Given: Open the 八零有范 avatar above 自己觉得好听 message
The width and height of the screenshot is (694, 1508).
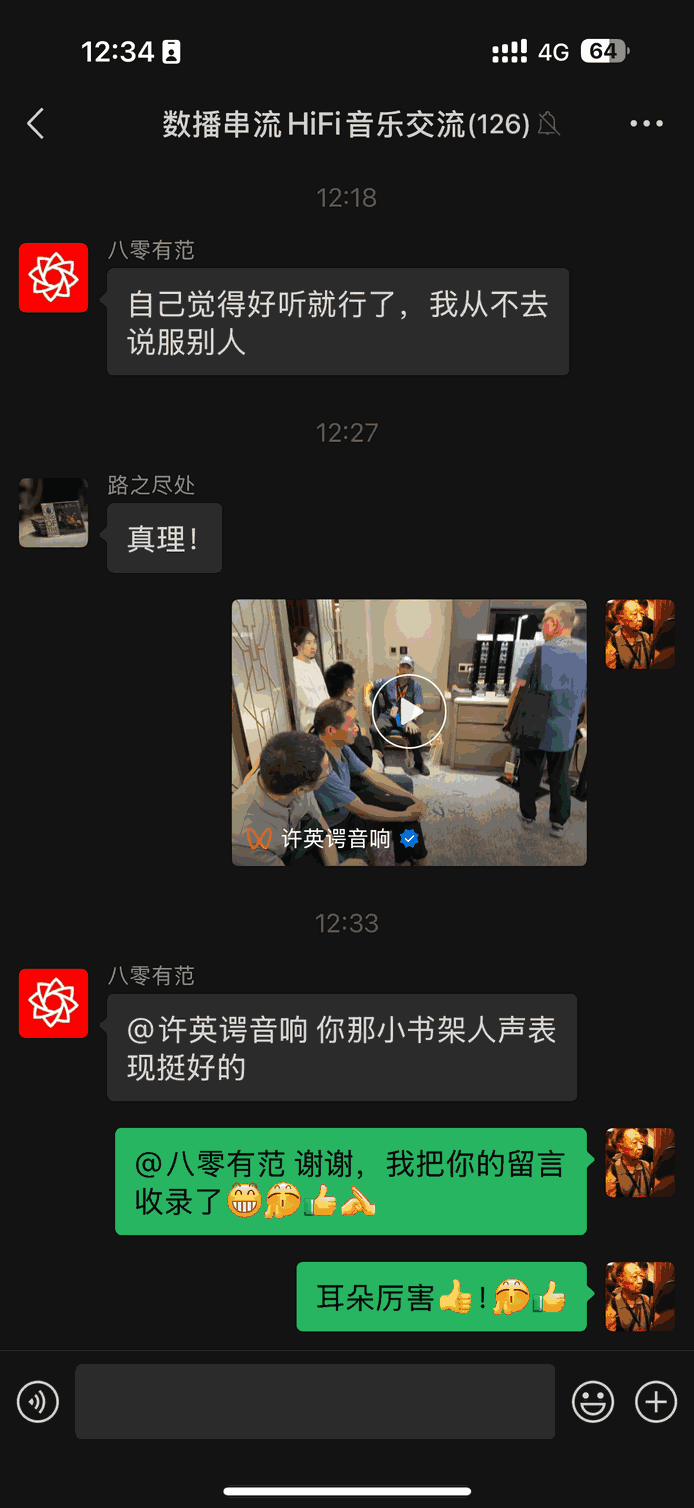Looking at the screenshot, I should pyautogui.click(x=54, y=277).
